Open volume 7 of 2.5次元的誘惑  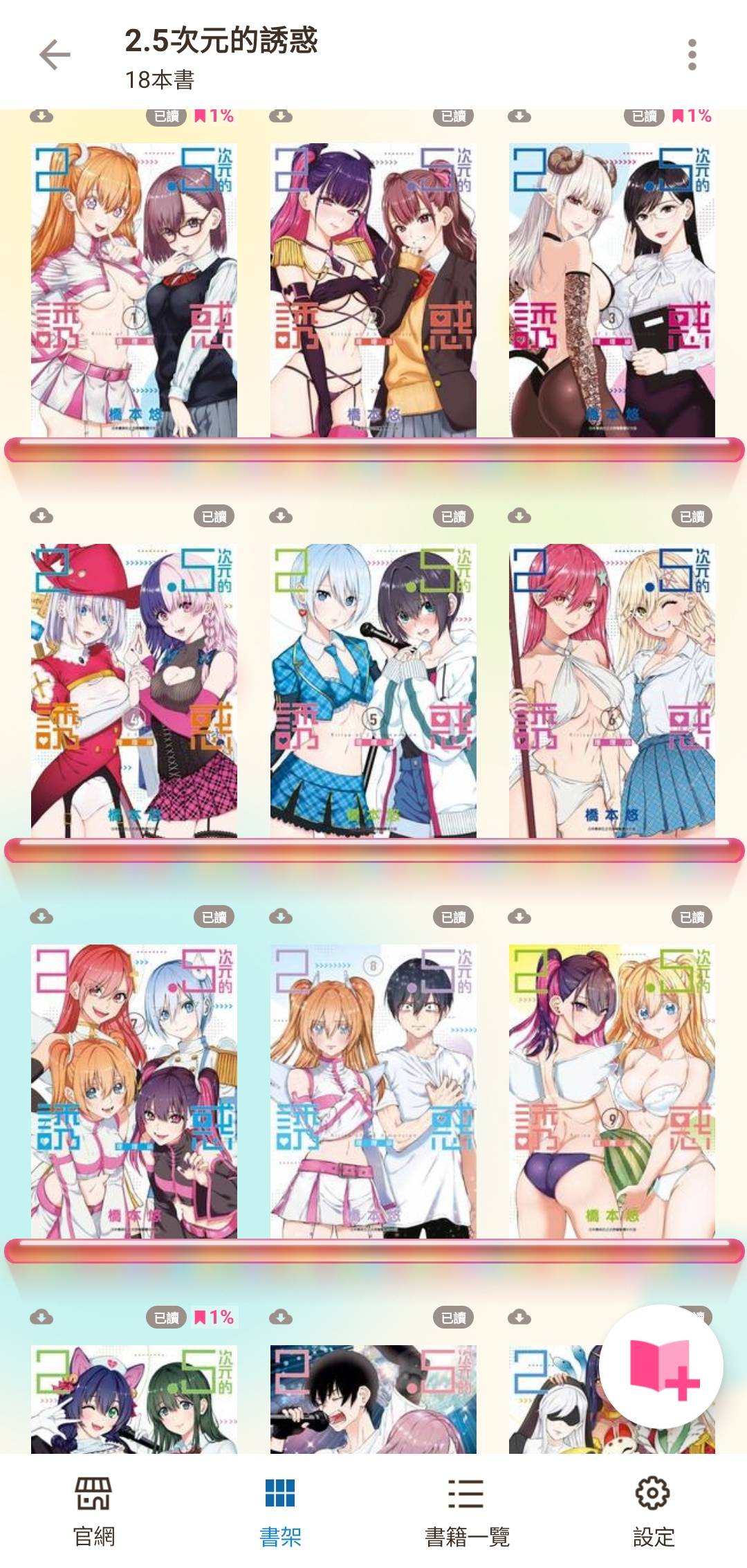coord(134,1091)
